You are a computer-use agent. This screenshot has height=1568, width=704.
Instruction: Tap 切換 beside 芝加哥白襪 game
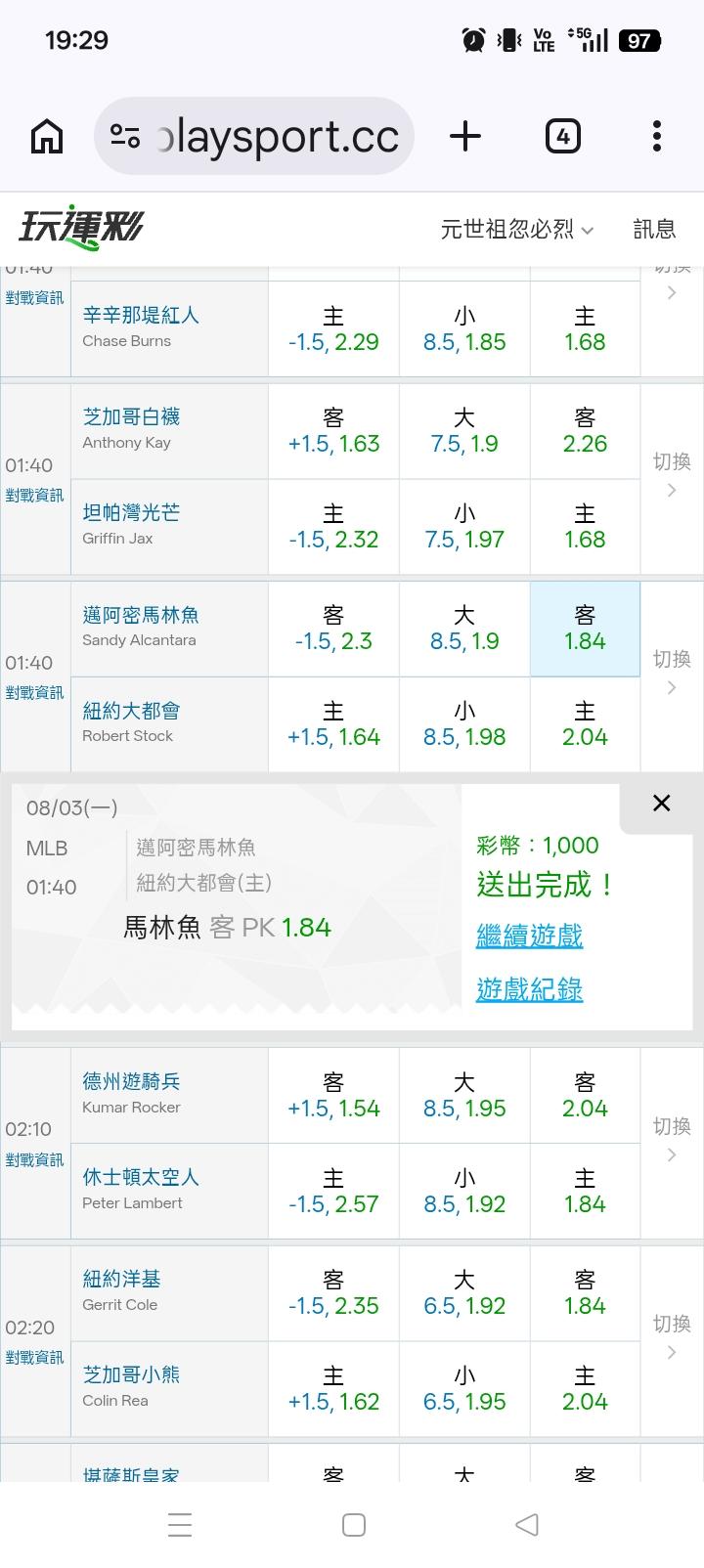(672, 475)
